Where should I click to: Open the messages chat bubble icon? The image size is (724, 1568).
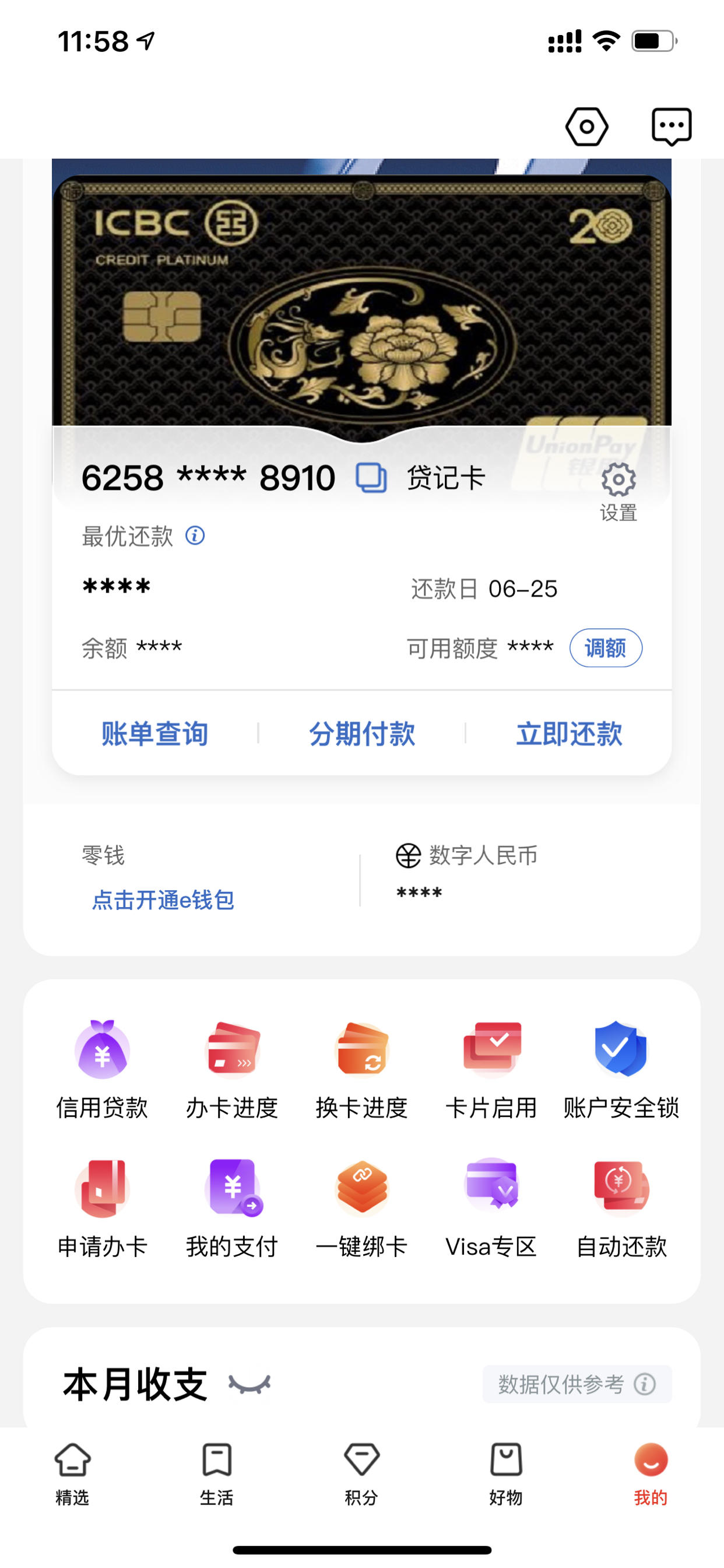672,127
